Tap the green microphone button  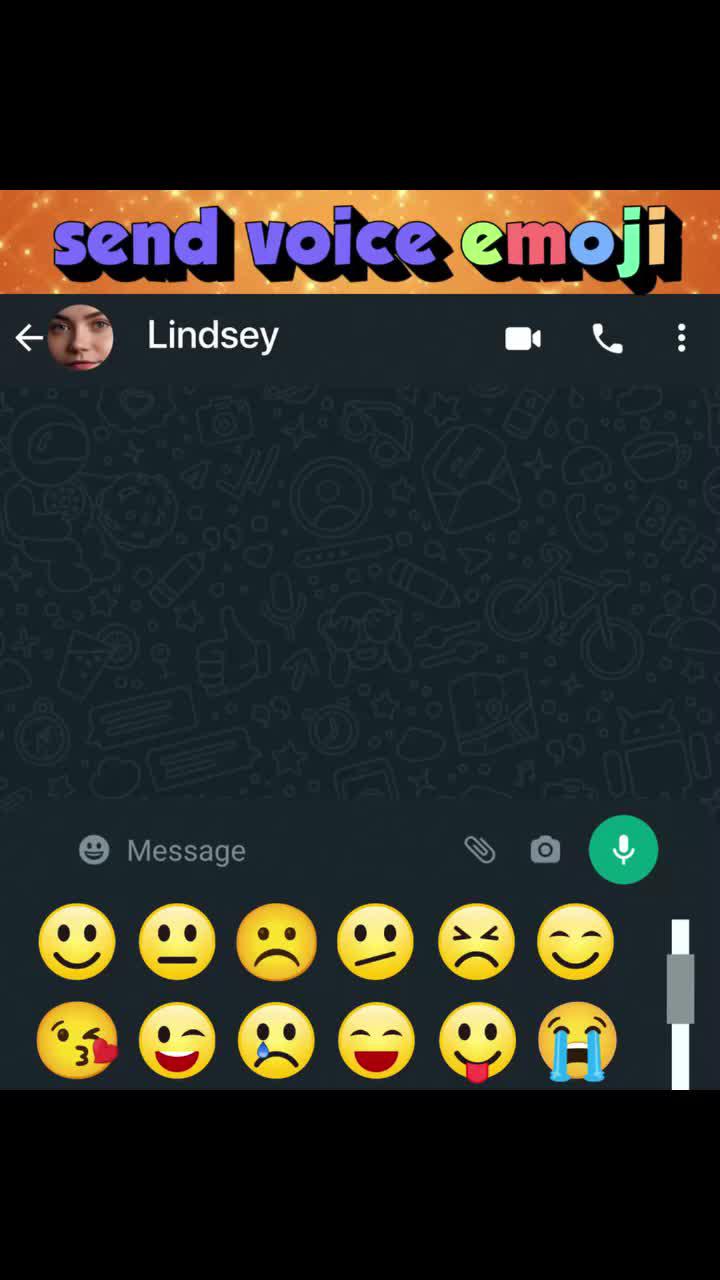tap(623, 850)
